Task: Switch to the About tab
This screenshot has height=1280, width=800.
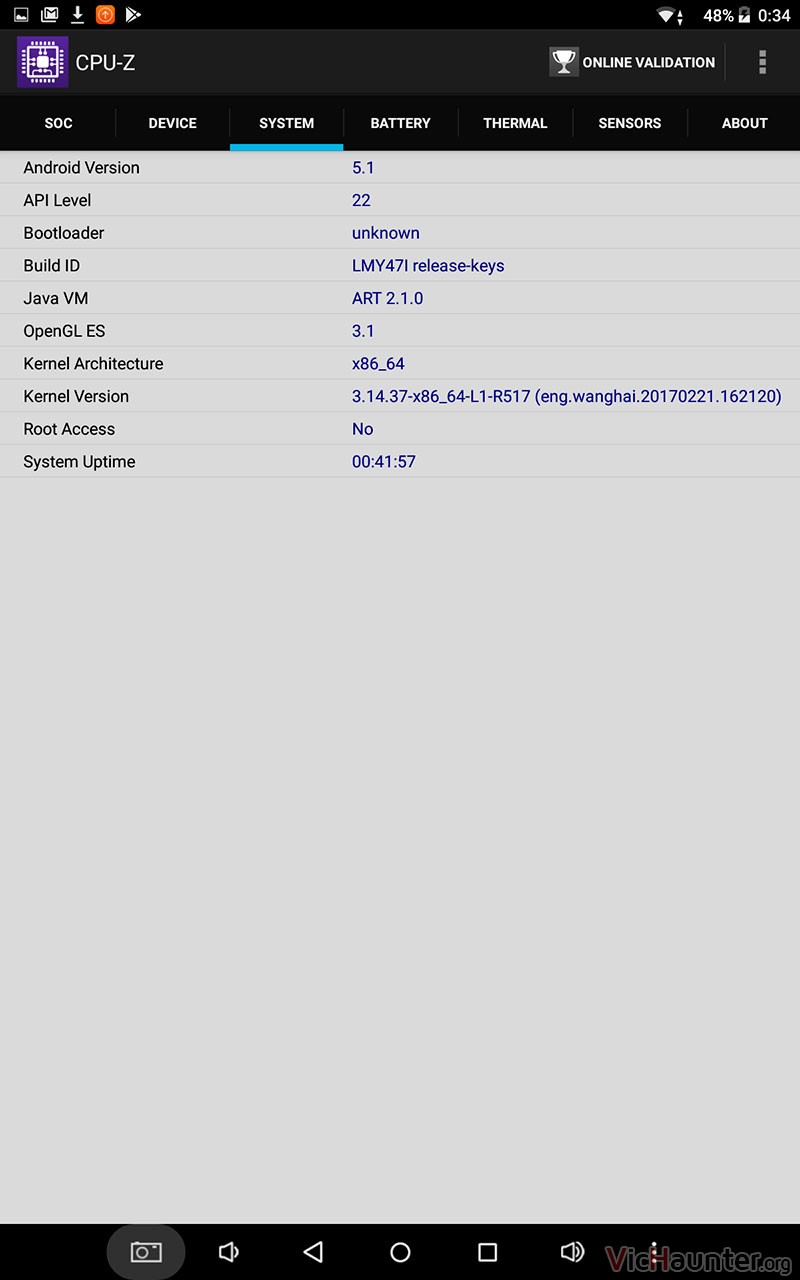Action: (x=744, y=123)
